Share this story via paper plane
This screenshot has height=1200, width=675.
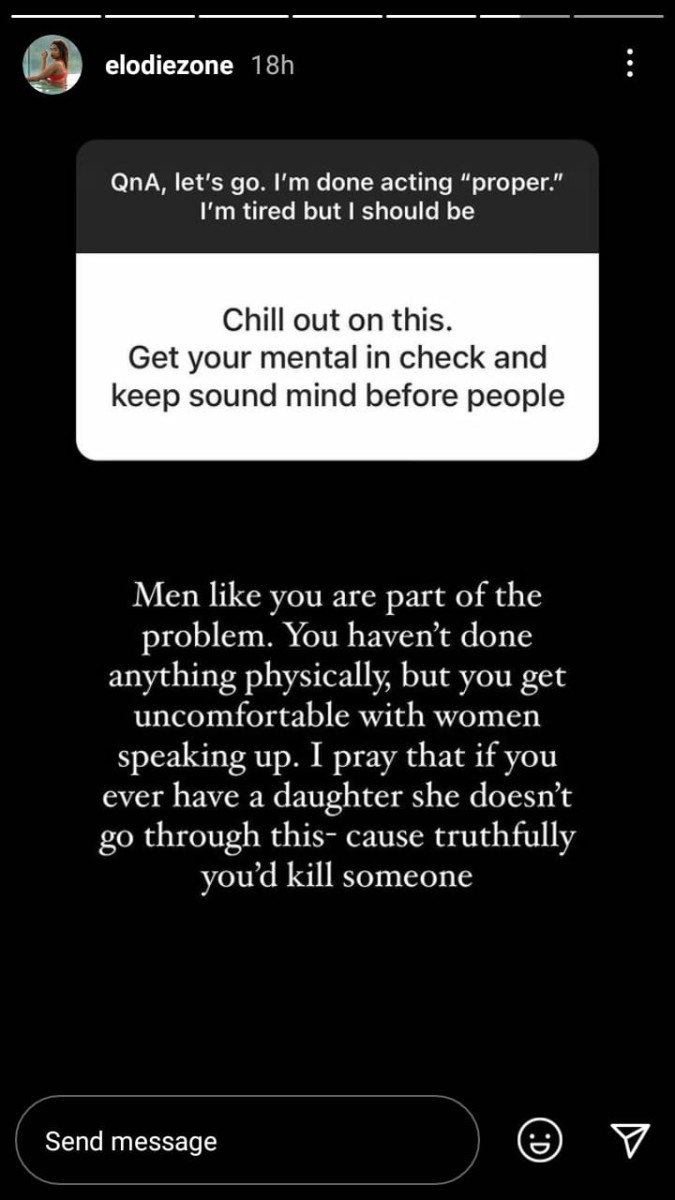pyautogui.click(x=629, y=1139)
